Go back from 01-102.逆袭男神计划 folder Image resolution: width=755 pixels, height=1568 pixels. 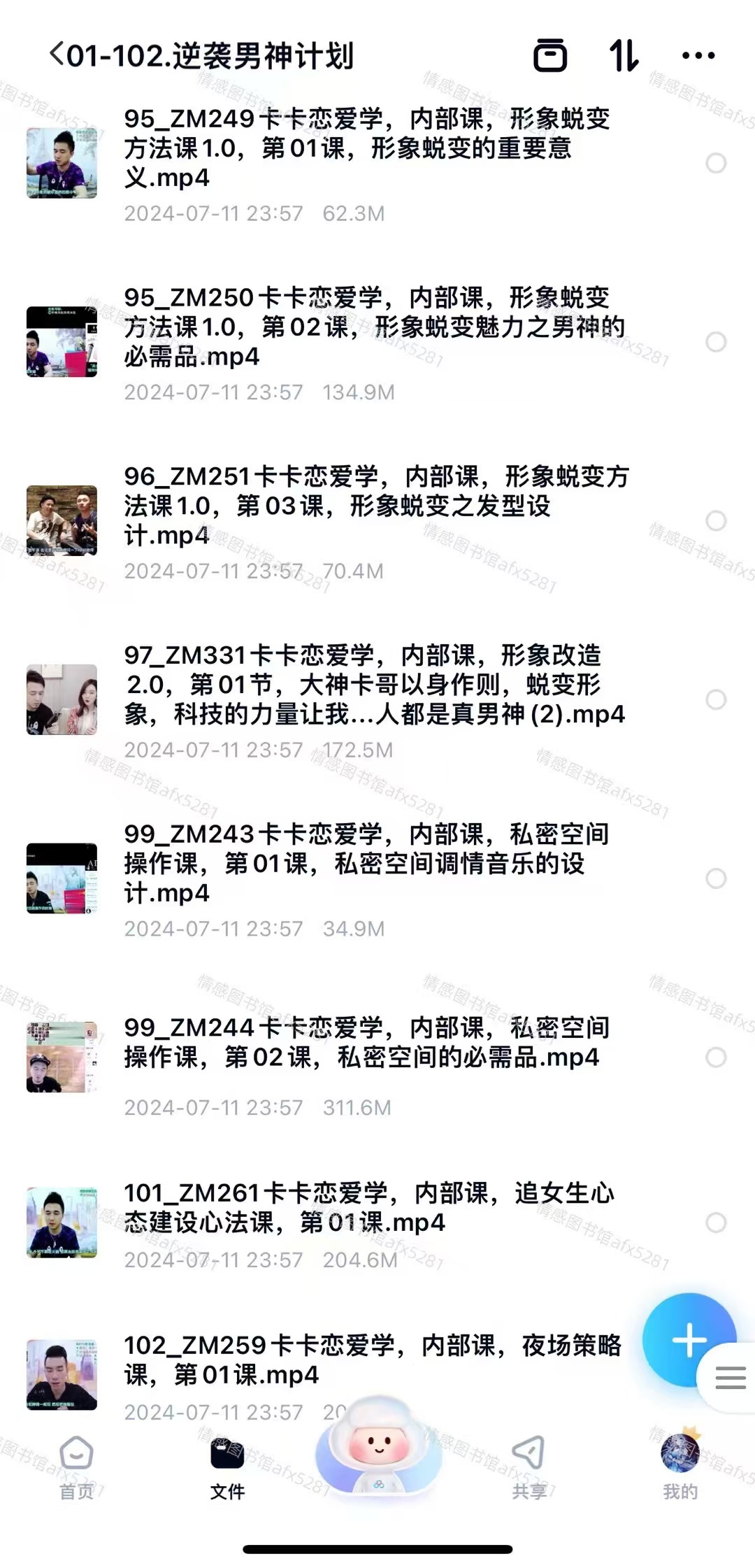[x=57, y=55]
